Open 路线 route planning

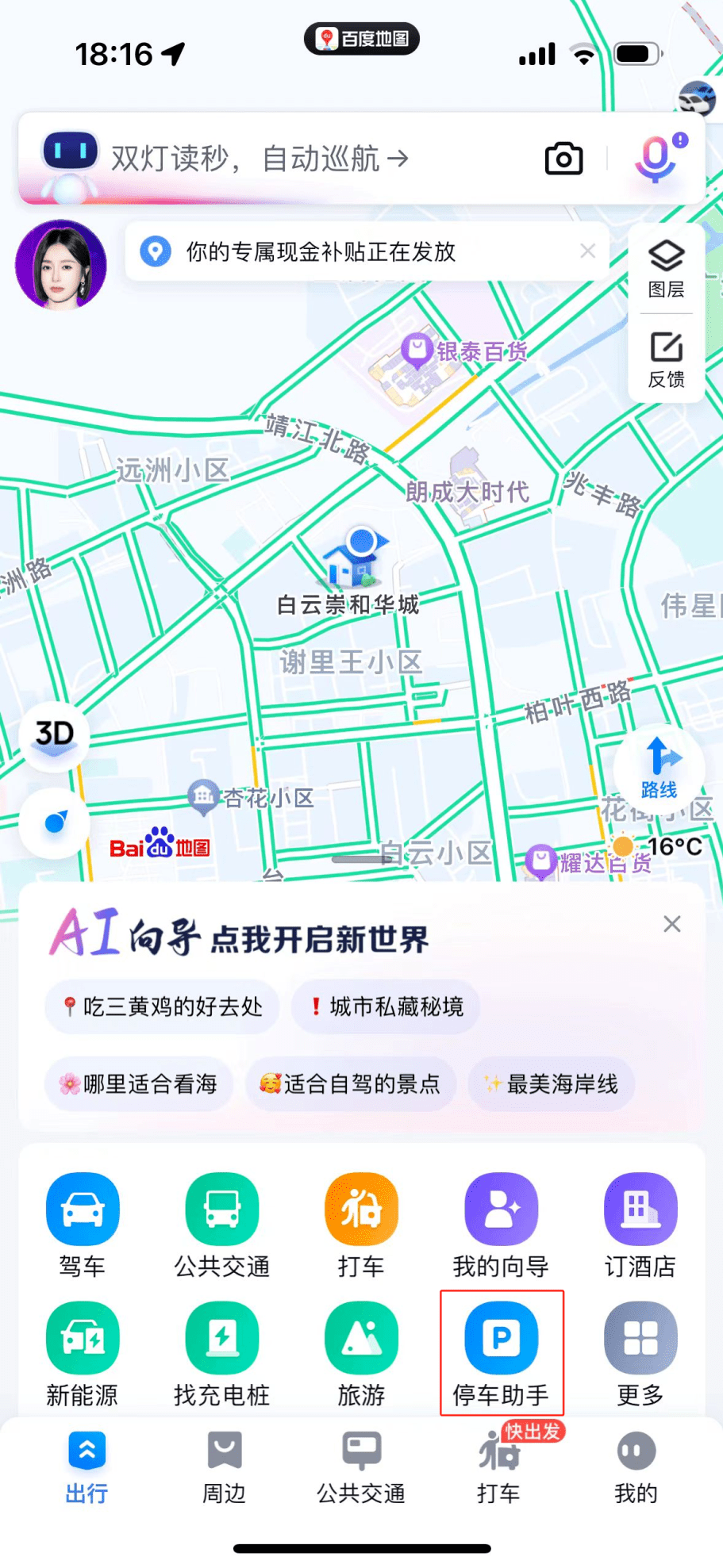[x=659, y=766]
